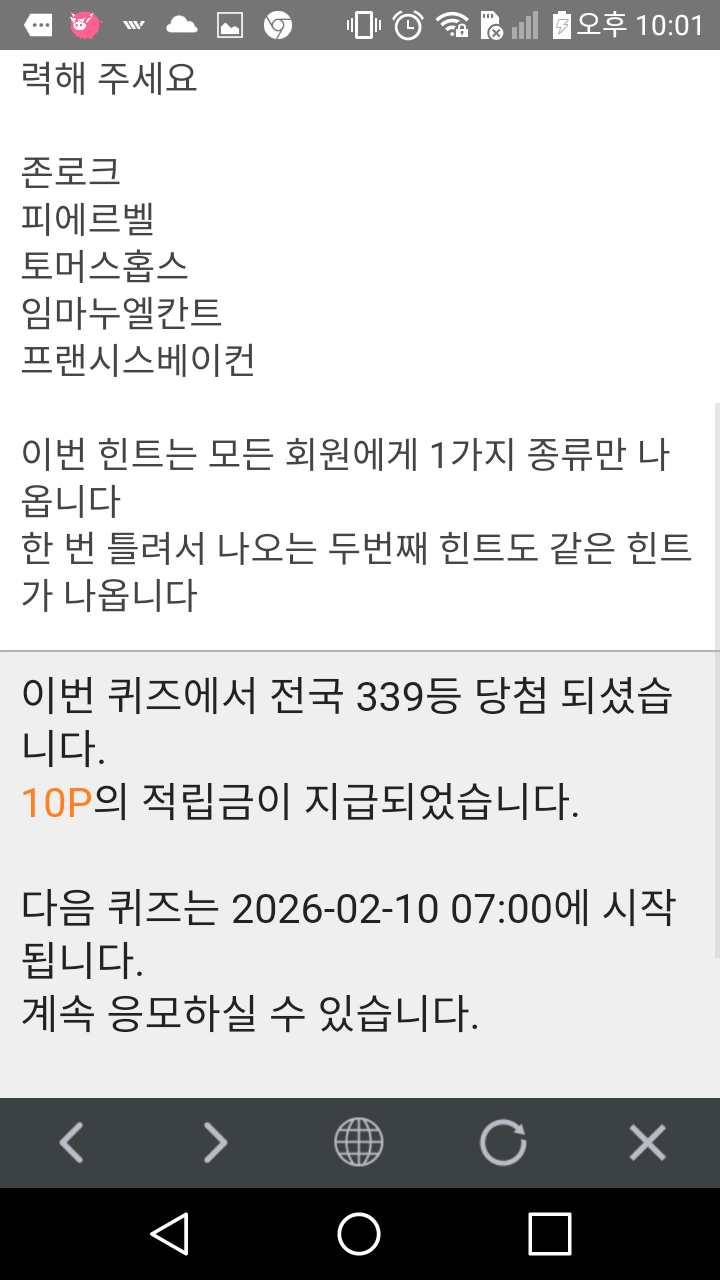Go to the home screen
This screenshot has height=1280, width=720.
coord(359,1233)
